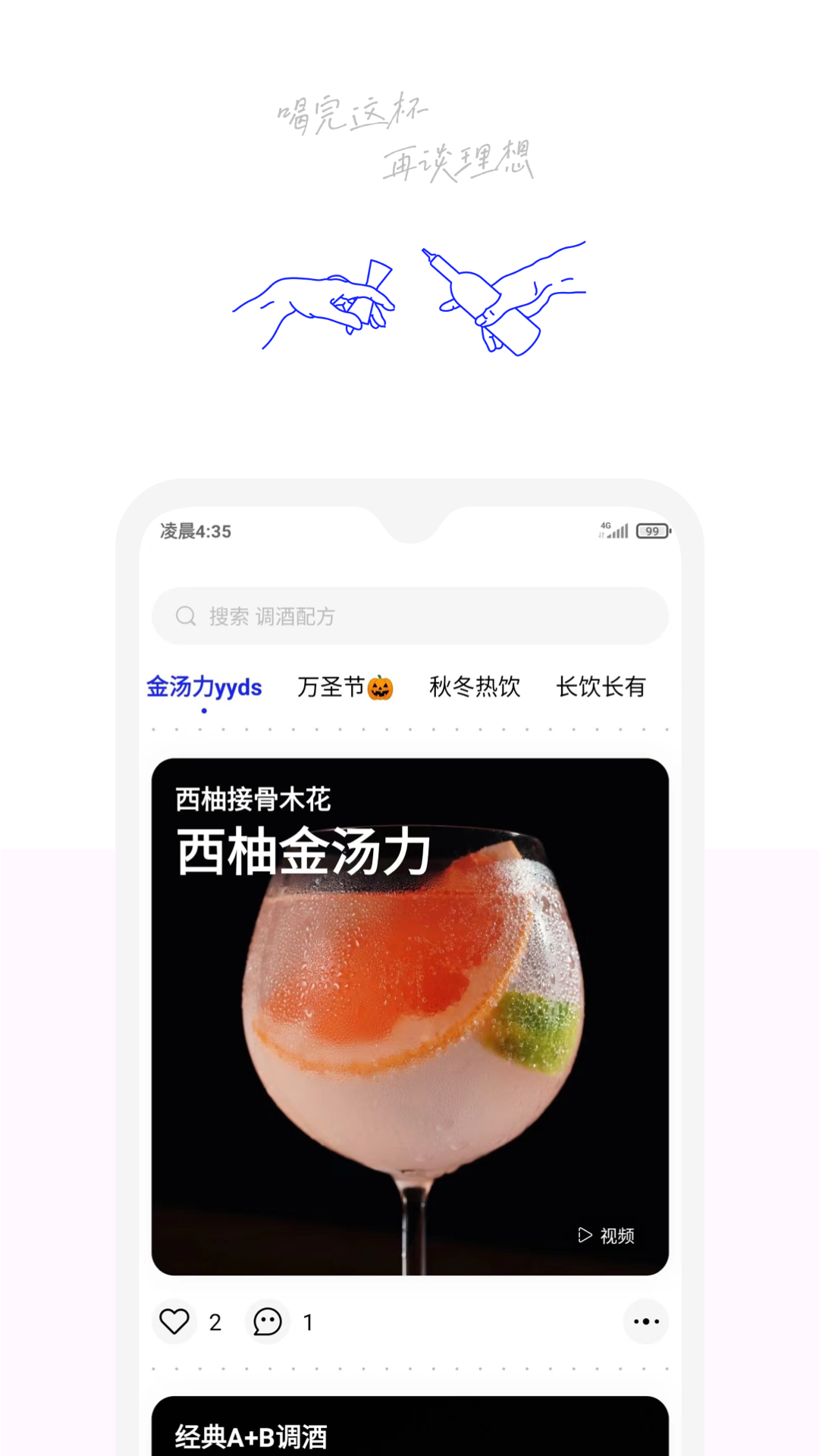This screenshot has width=819, height=1456.
Task: Tap the 4G signal icon in status bar
Action: (614, 531)
